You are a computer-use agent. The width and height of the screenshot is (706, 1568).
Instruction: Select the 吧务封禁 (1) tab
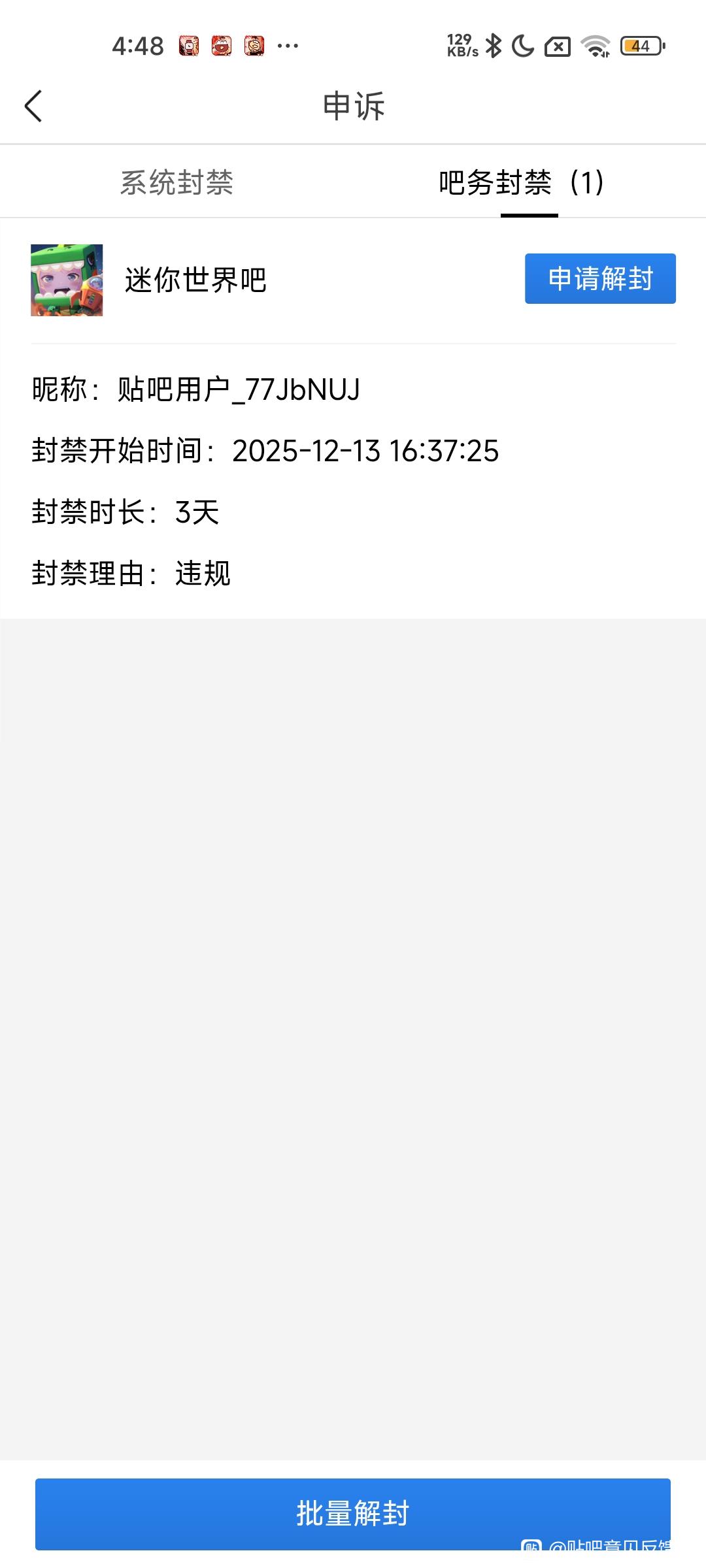[521, 182]
